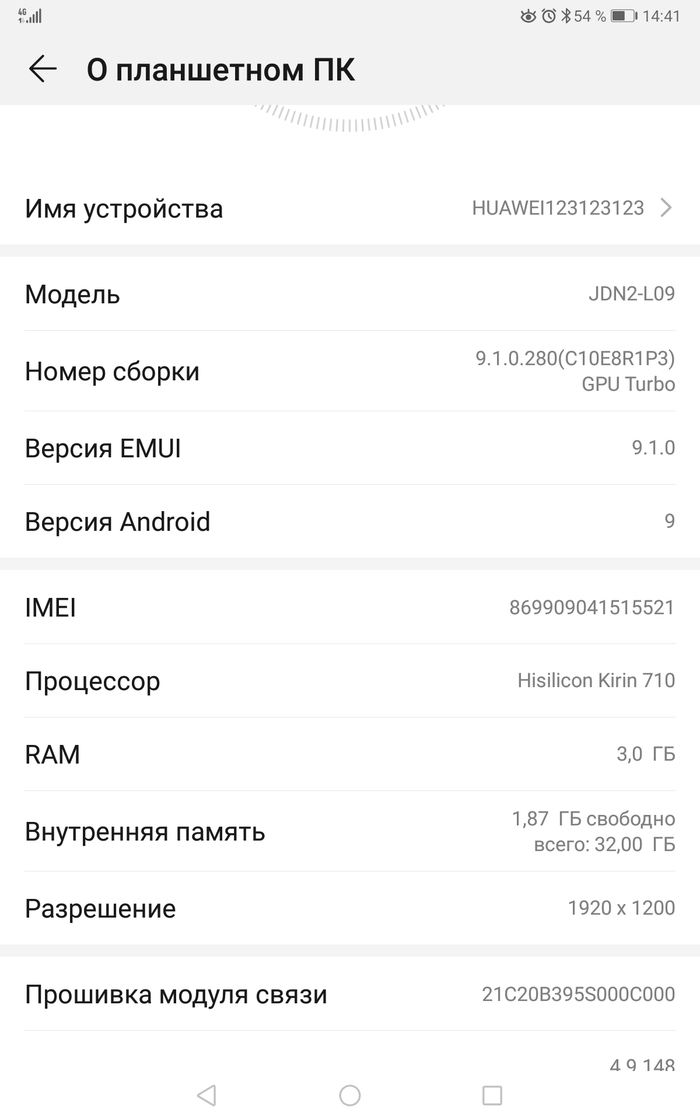The image size is (700, 1120).
Task: Open the Имя устройства row
Action: coord(350,209)
